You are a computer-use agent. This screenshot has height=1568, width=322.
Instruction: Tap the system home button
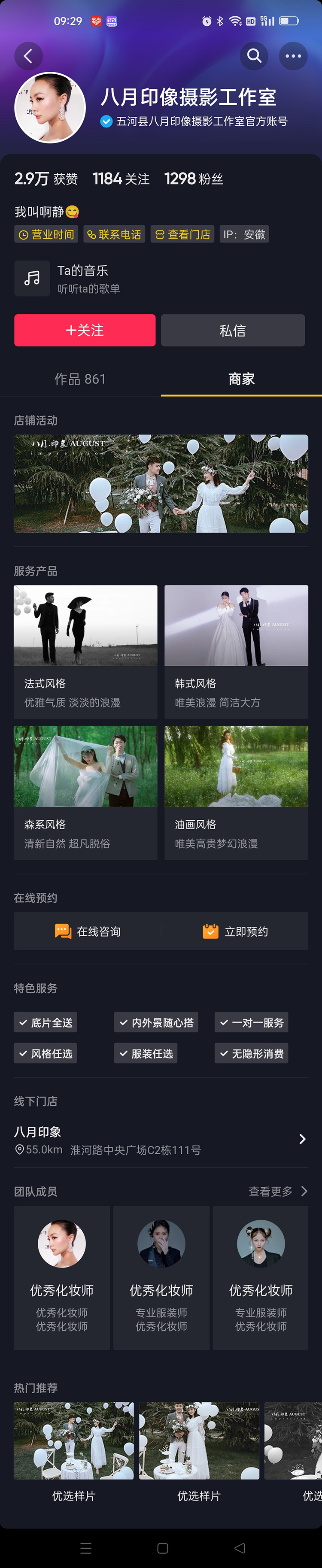tap(163, 1548)
